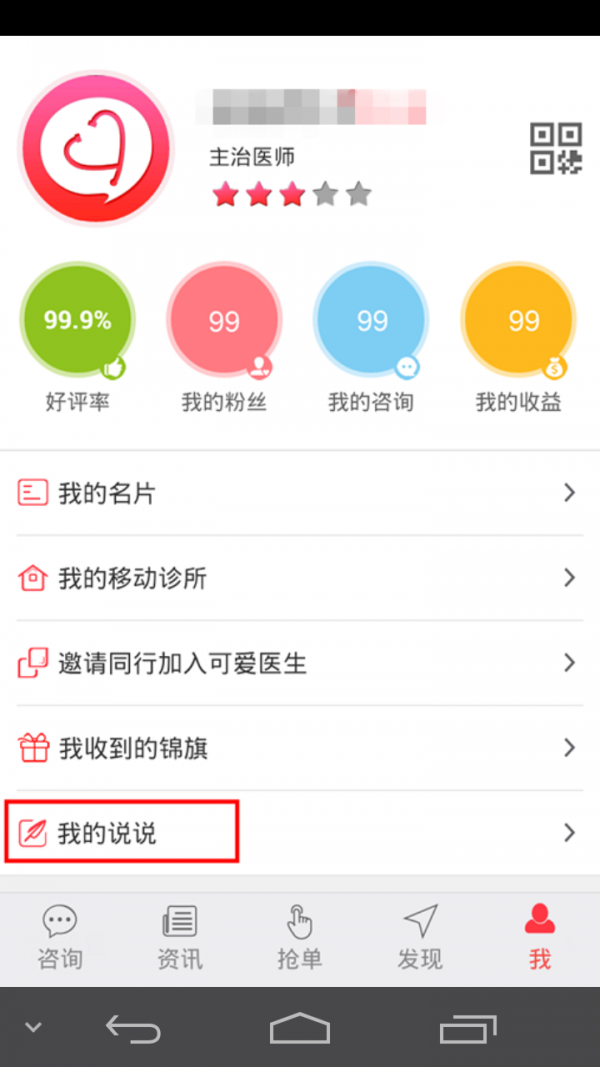Go to the home screen
The height and width of the screenshot is (1067, 600).
[300, 1028]
